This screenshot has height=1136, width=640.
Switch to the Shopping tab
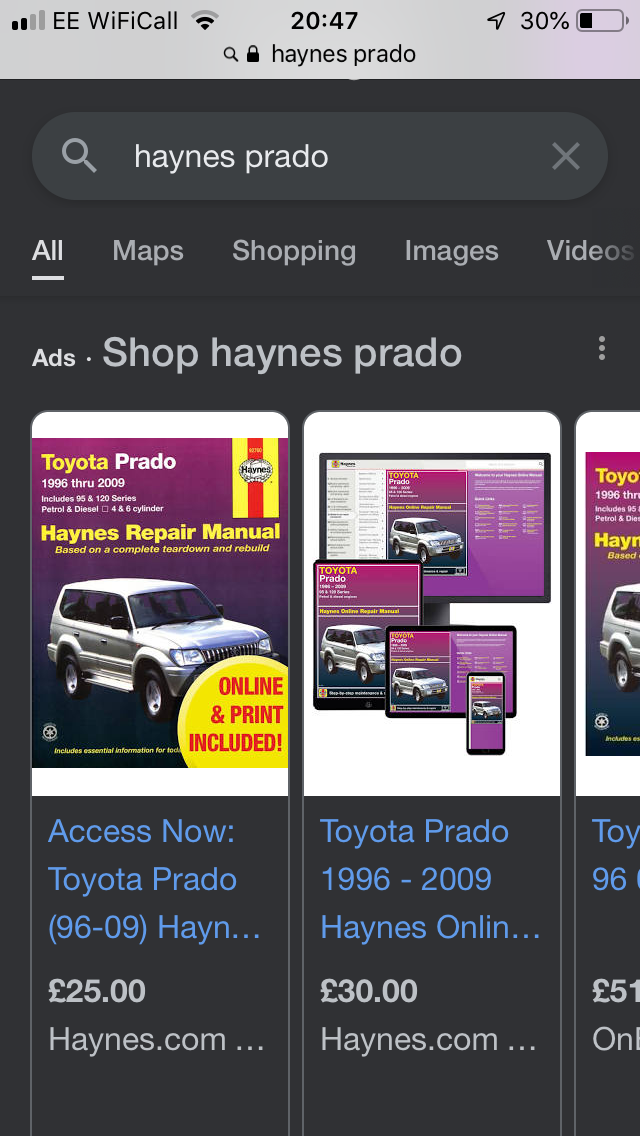click(x=294, y=251)
